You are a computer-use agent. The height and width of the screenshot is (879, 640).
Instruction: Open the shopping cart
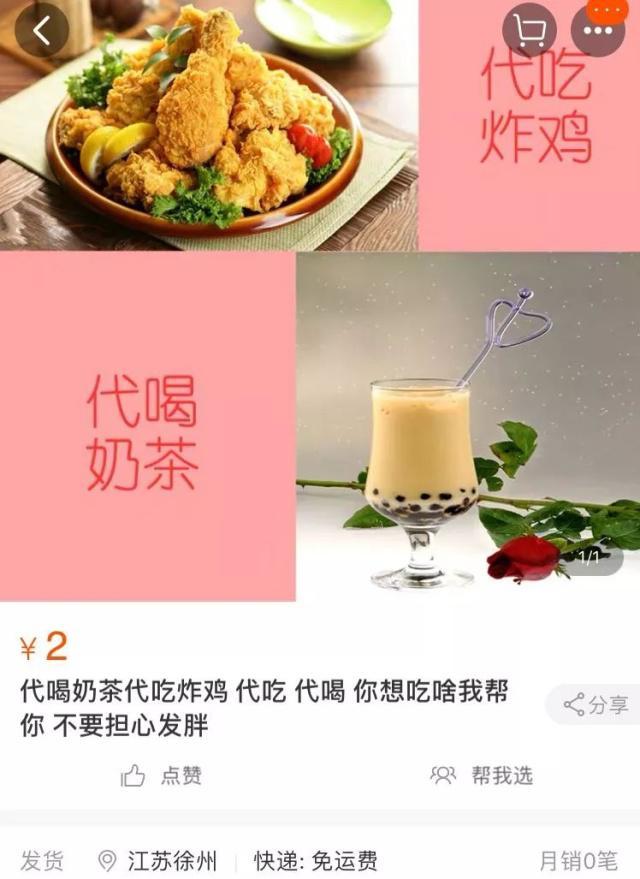tap(530, 31)
